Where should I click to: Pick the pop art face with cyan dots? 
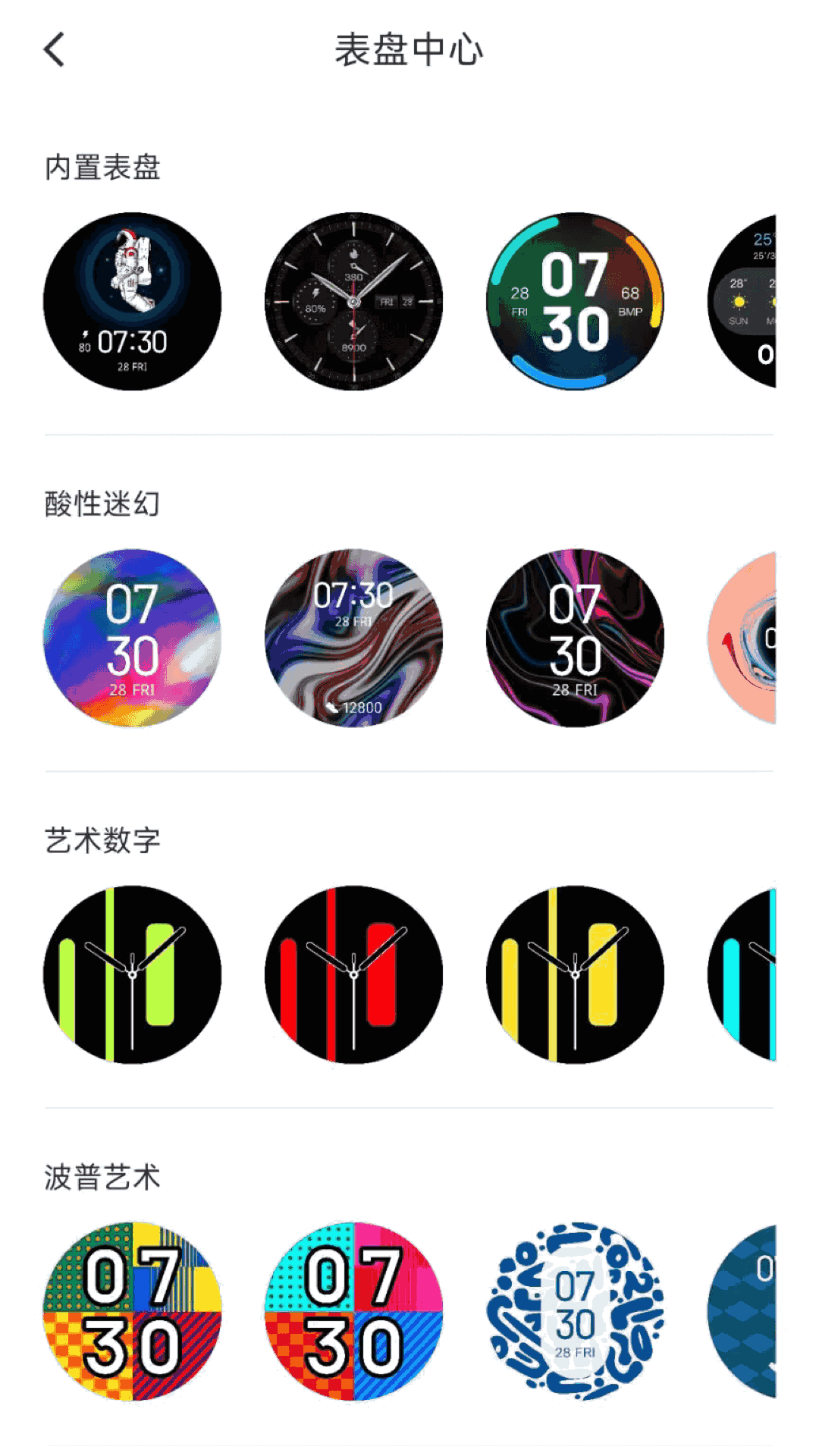point(353,1312)
